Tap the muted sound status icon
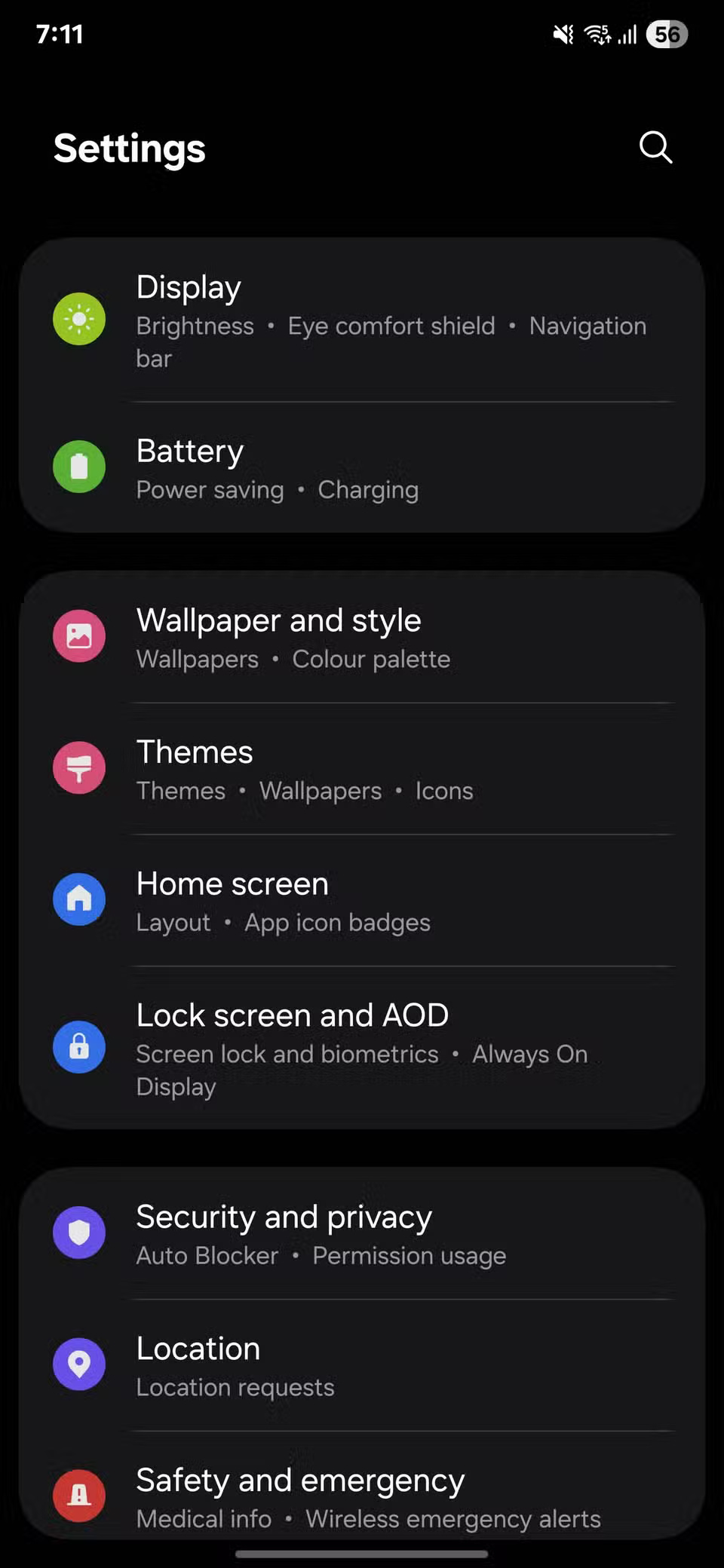Screen dimensions: 724x1568 561,33
